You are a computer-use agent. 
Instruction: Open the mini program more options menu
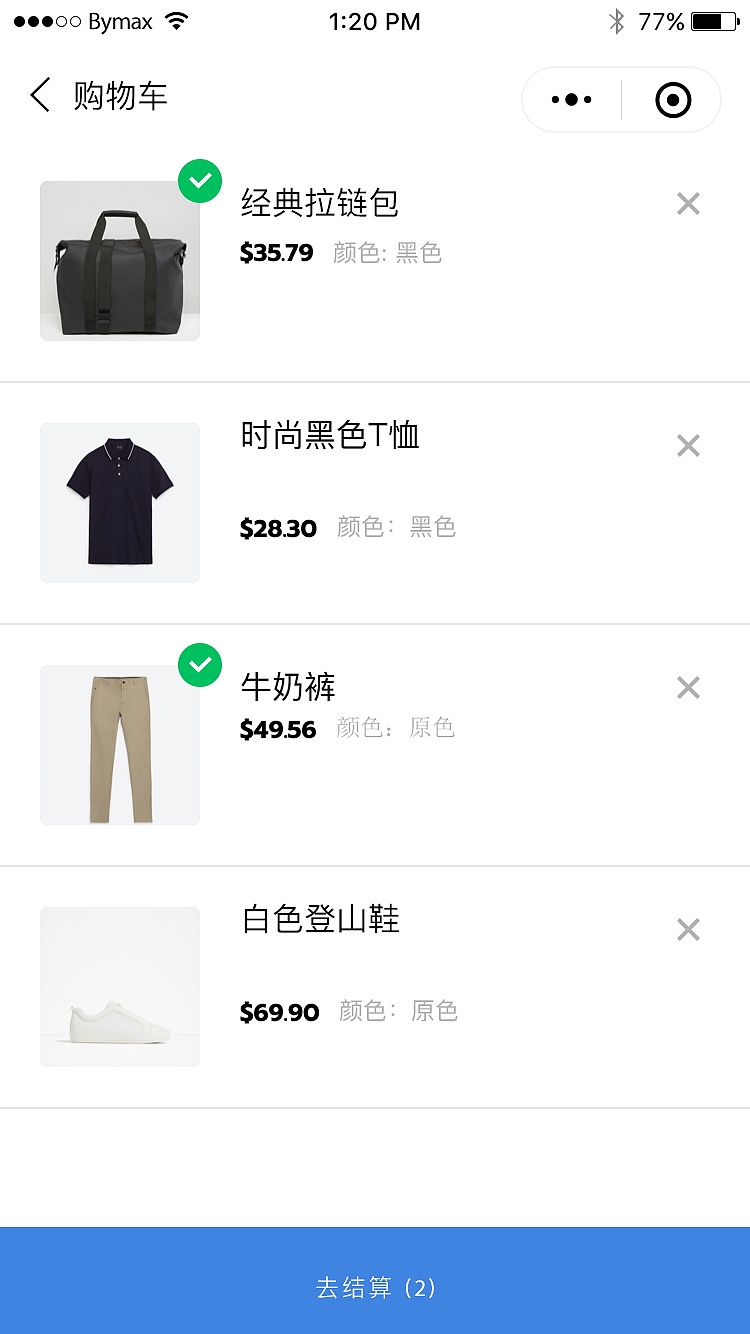coord(572,99)
